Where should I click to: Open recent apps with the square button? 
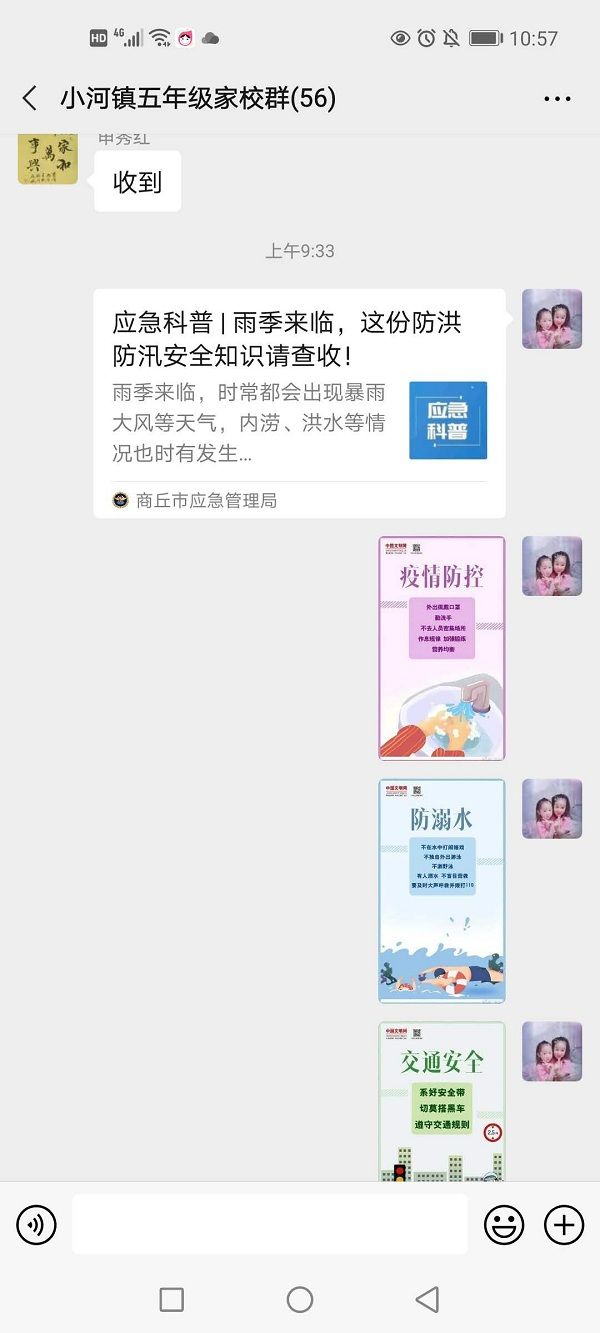click(172, 1299)
